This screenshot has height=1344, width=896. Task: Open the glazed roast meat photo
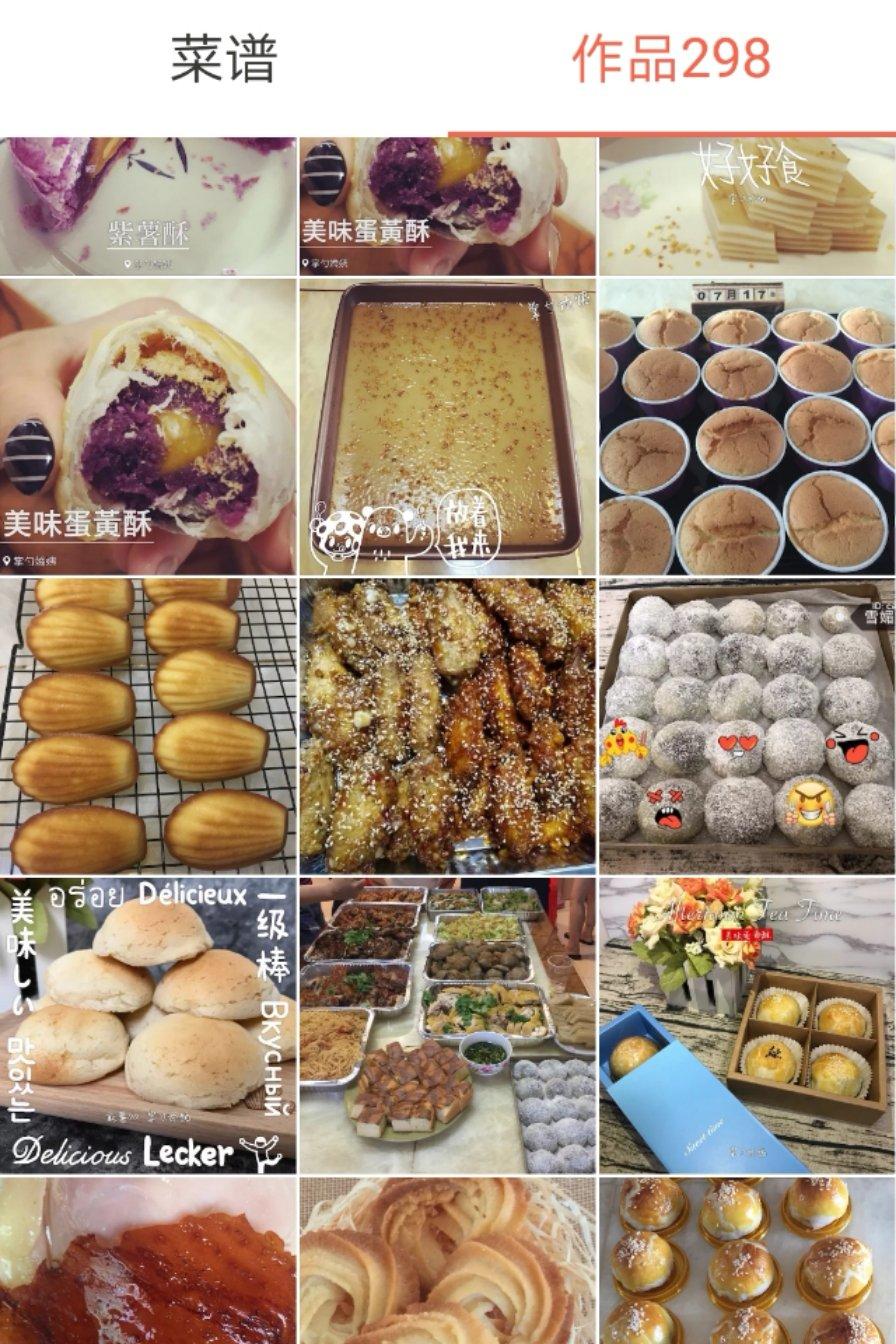(148, 1260)
